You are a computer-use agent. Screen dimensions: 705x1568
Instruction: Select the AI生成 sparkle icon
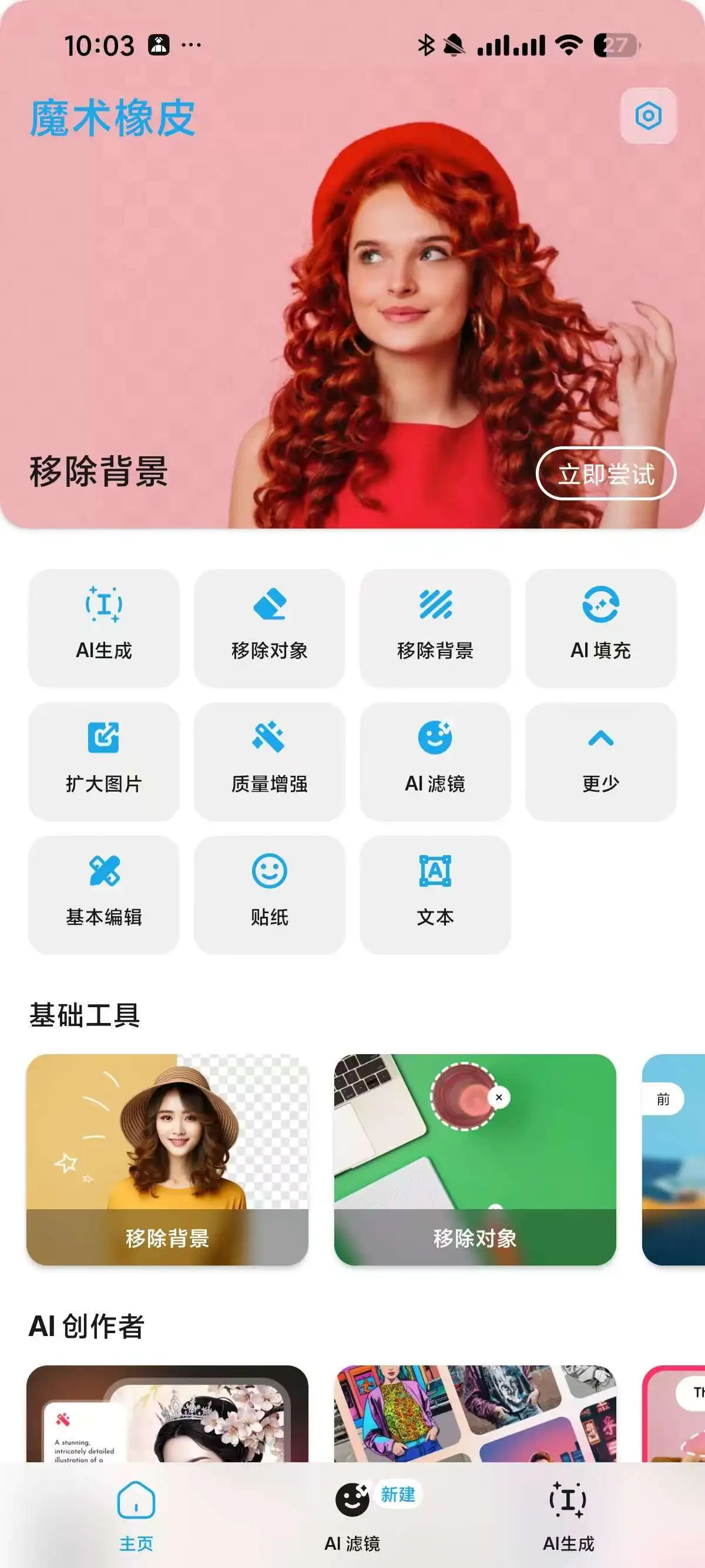pyautogui.click(x=103, y=605)
